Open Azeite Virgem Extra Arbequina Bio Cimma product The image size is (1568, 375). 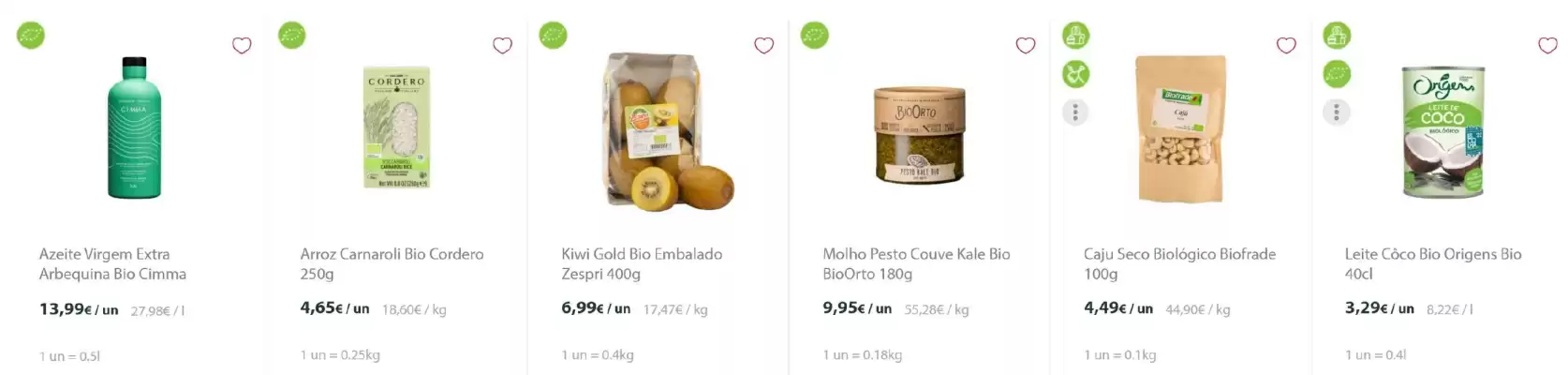click(x=112, y=263)
